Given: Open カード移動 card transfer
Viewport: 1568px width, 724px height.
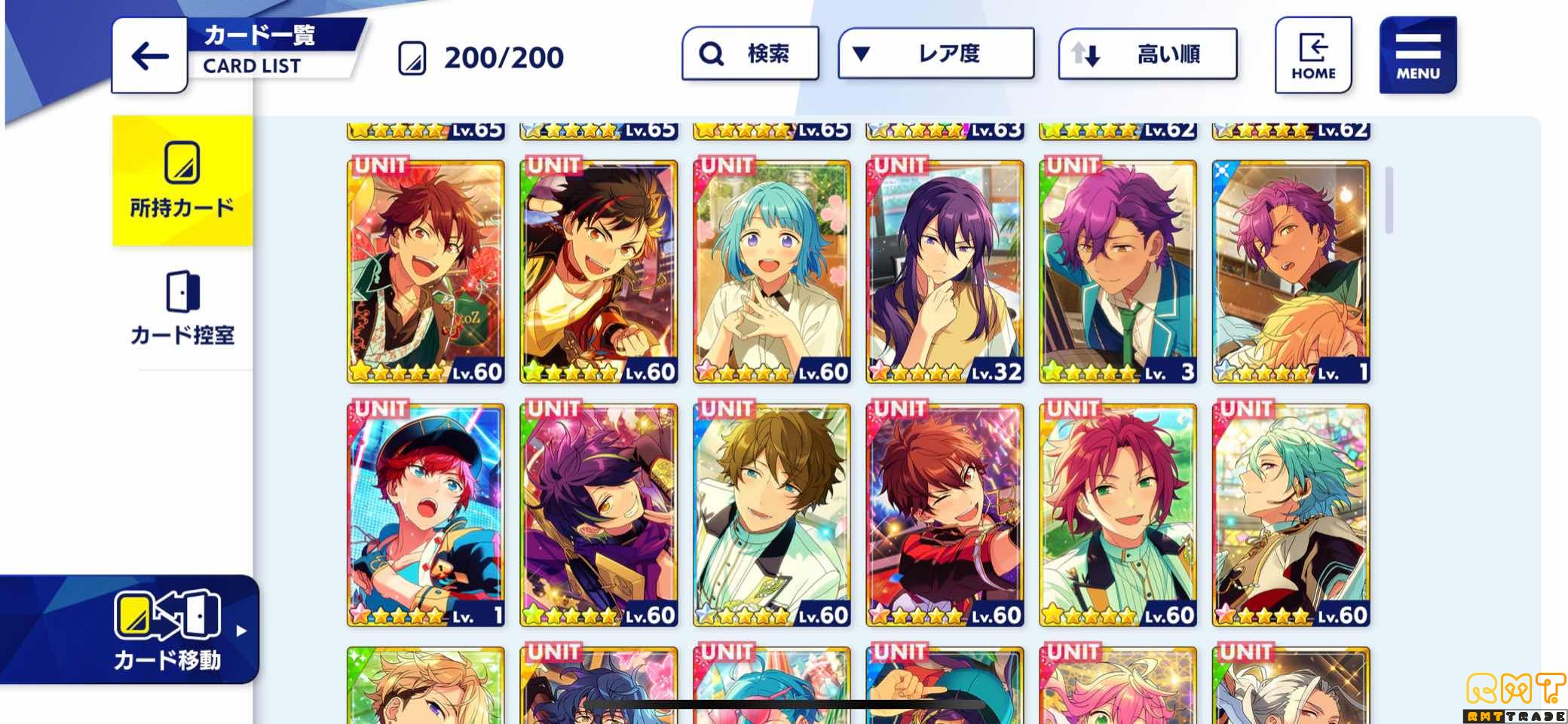Looking at the screenshot, I should pos(167,630).
